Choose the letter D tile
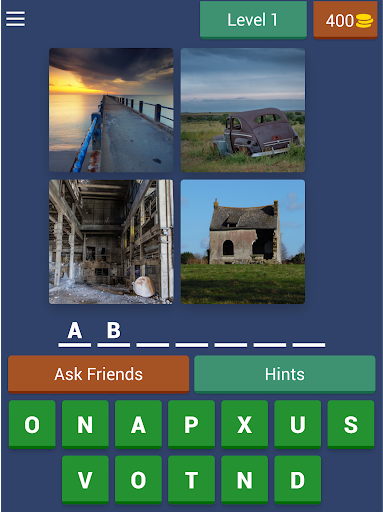Screen dimensions: 383x512 (x=297, y=480)
